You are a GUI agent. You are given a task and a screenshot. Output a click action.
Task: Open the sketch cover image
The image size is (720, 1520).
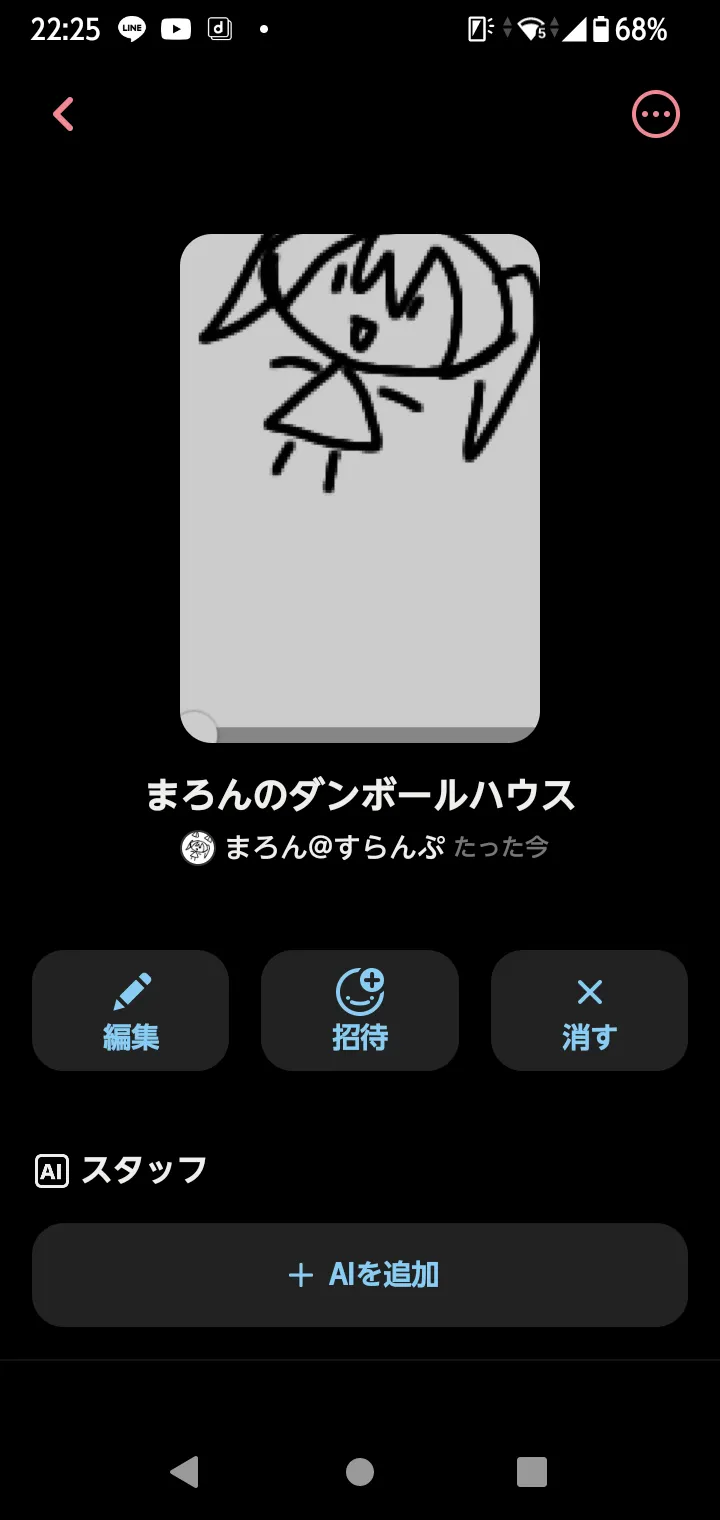click(x=360, y=488)
